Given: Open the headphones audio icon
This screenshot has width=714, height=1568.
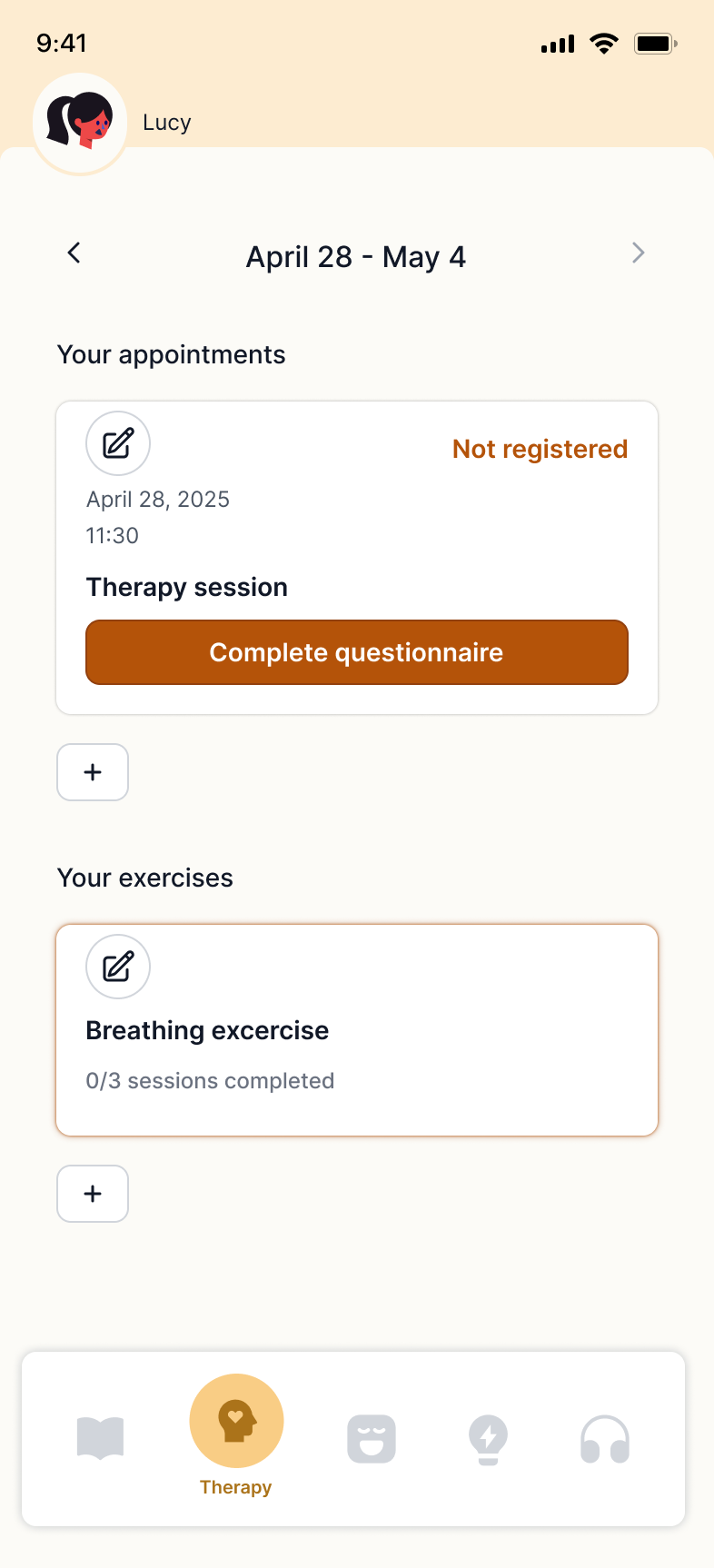Looking at the screenshot, I should [x=604, y=1438].
